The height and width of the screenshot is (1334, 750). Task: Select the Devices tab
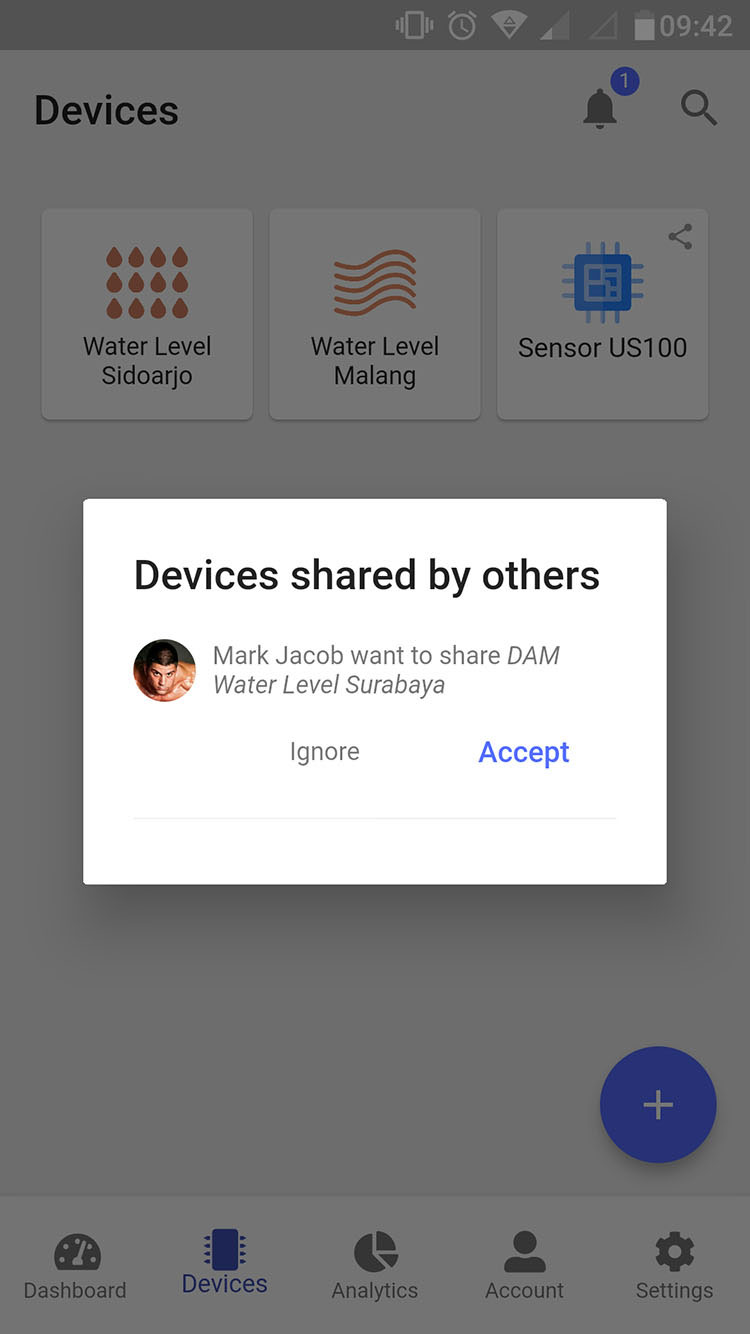tap(225, 1262)
